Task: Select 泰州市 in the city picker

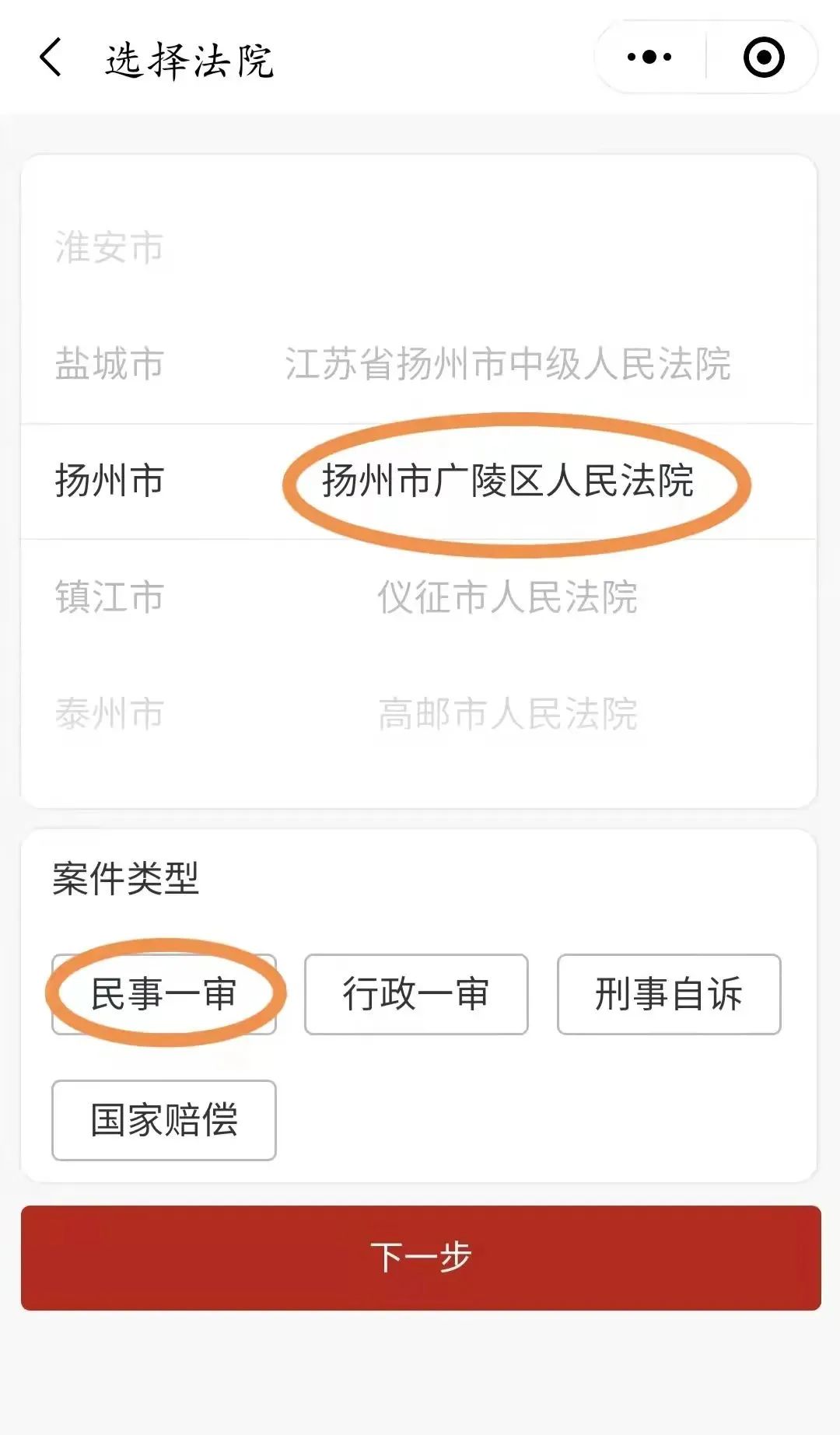Action: pyautogui.click(x=110, y=713)
